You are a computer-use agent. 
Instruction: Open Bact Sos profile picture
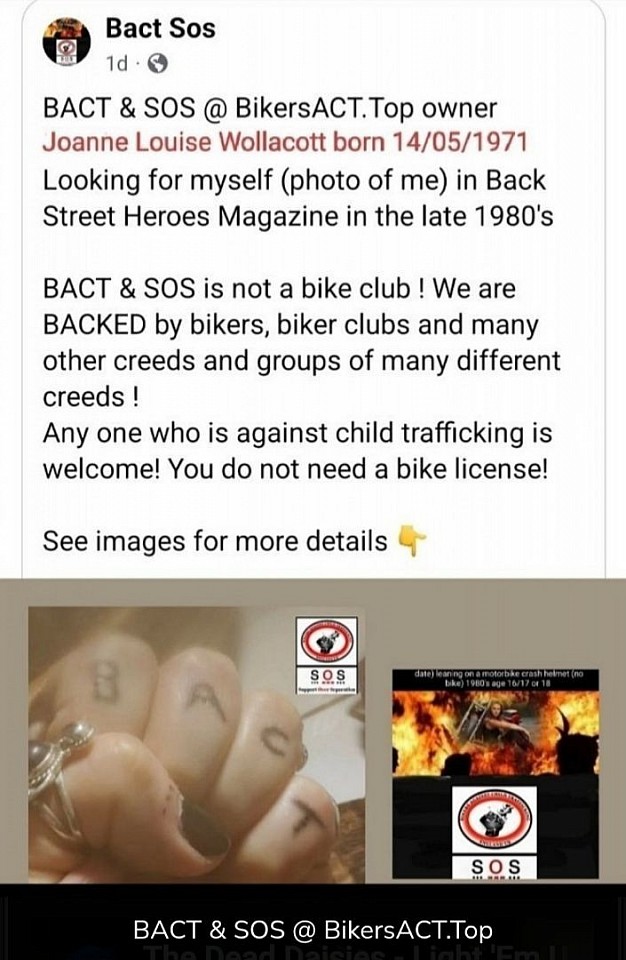pos(66,47)
